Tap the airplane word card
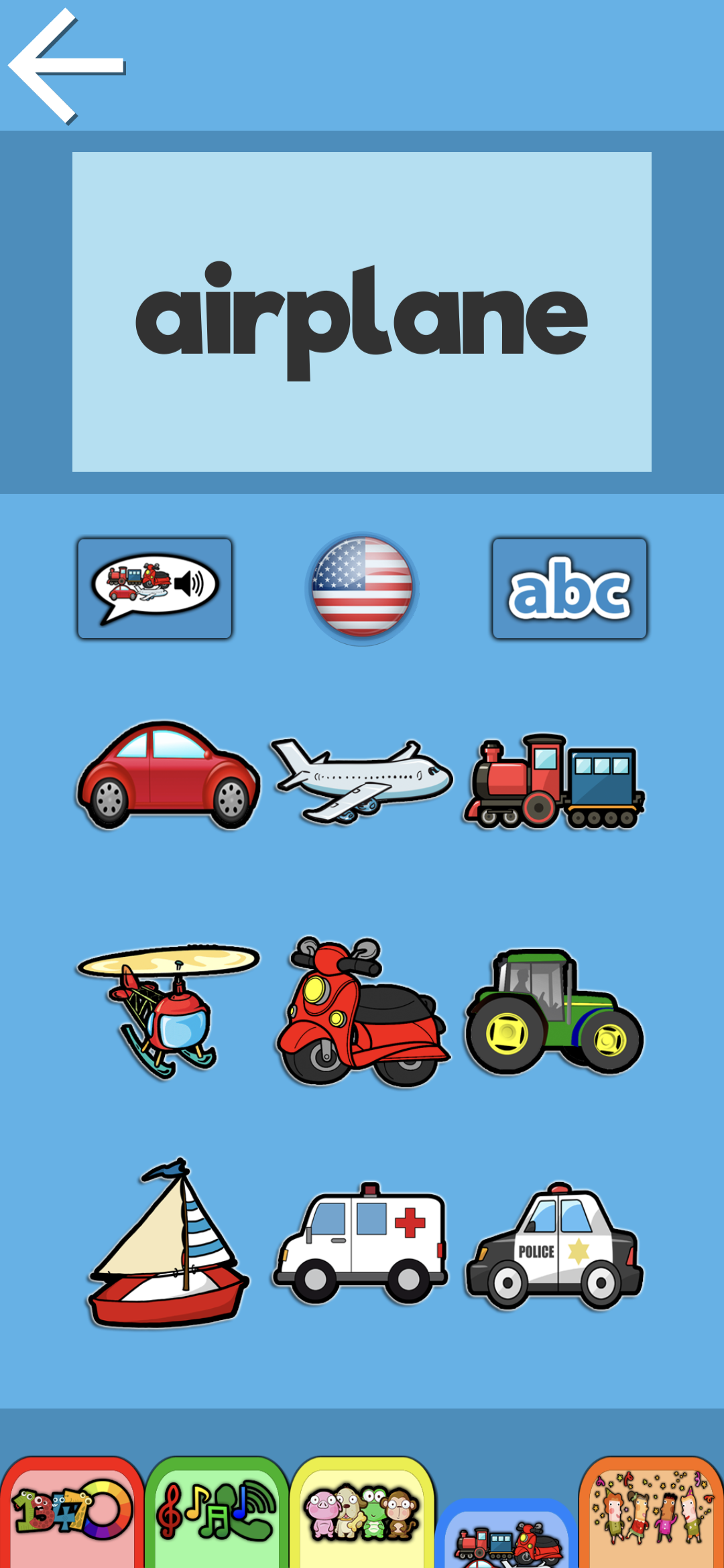Screen dimensions: 724x1568 pos(362,312)
